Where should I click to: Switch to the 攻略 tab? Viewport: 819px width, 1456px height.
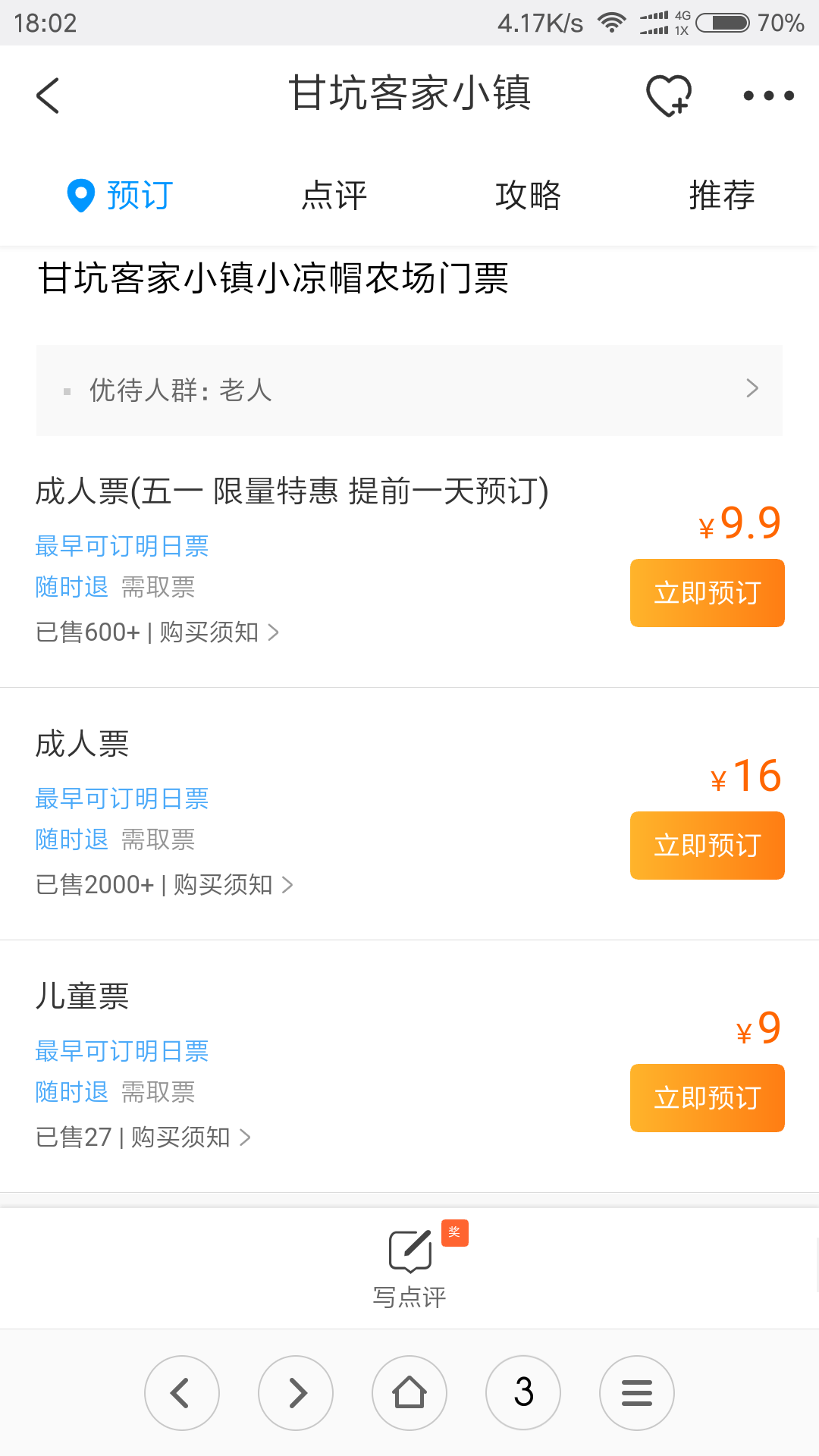529,196
